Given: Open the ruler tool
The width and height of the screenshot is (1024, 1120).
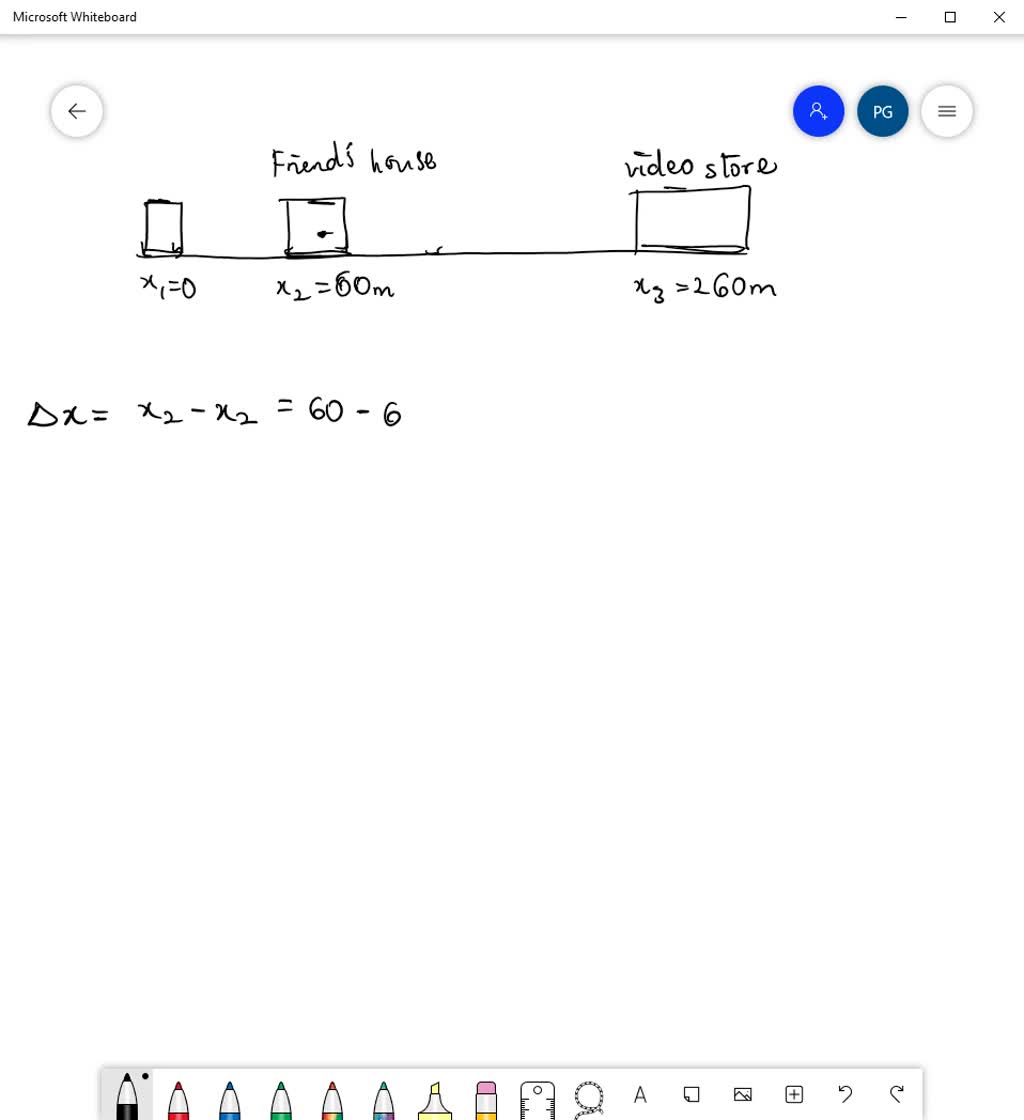Looking at the screenshot, I should [537, 1098].
